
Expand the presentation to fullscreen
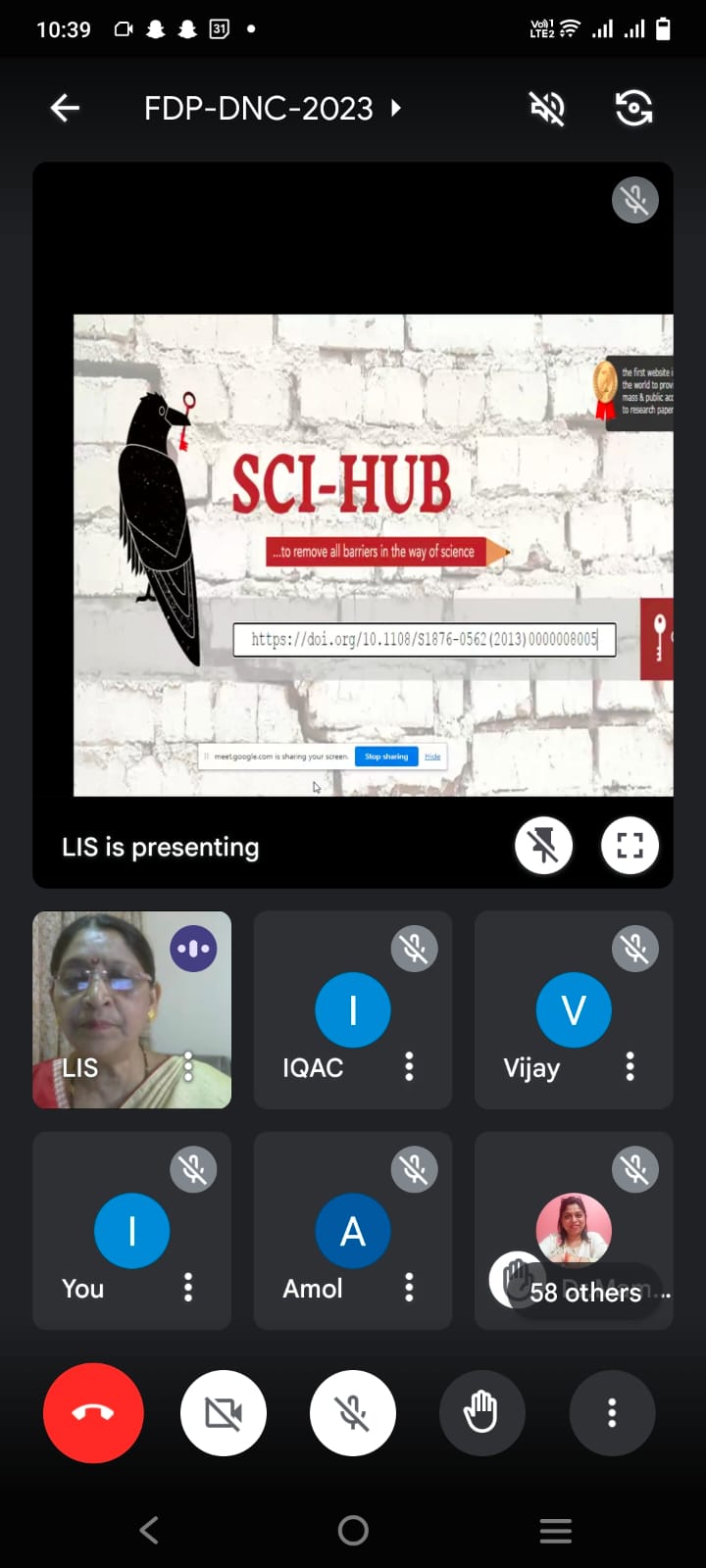click(x=630, y=845)
